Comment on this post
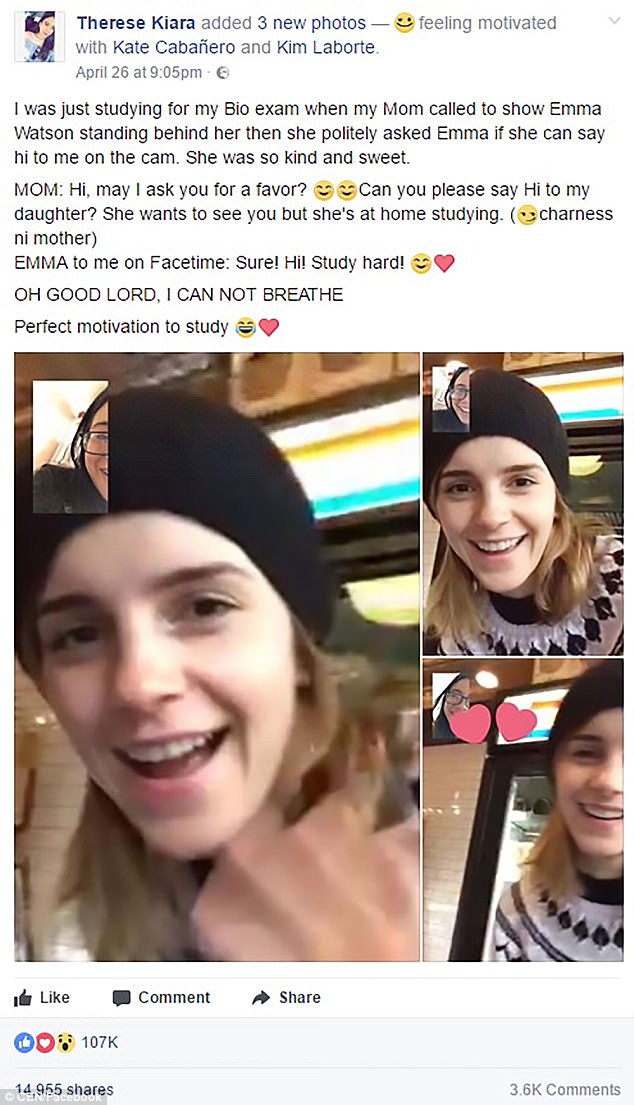This screenshot has height=1105, width=634. click(x=161, y=997)
